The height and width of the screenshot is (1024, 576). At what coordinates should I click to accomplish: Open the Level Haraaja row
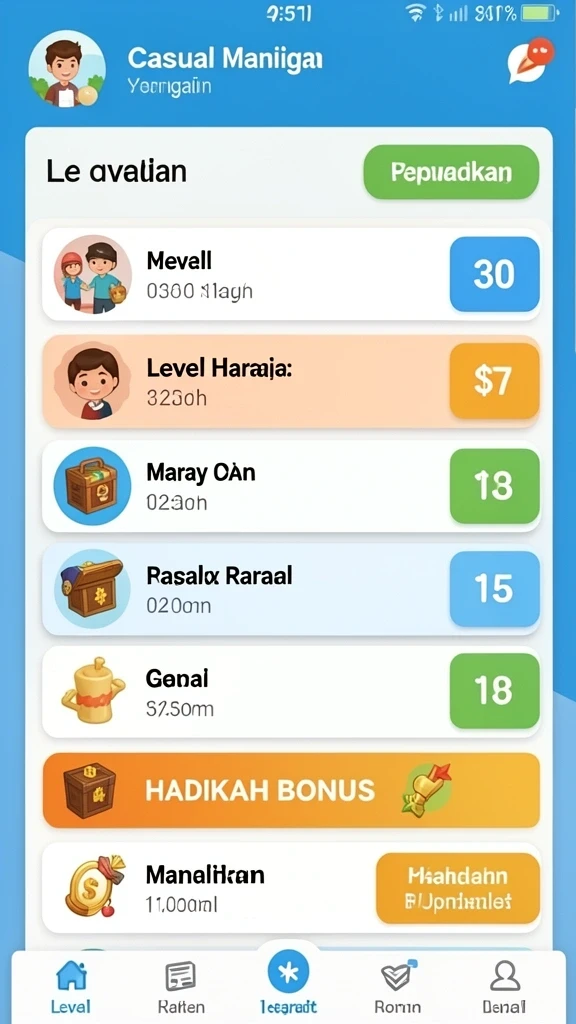(291, 381)
